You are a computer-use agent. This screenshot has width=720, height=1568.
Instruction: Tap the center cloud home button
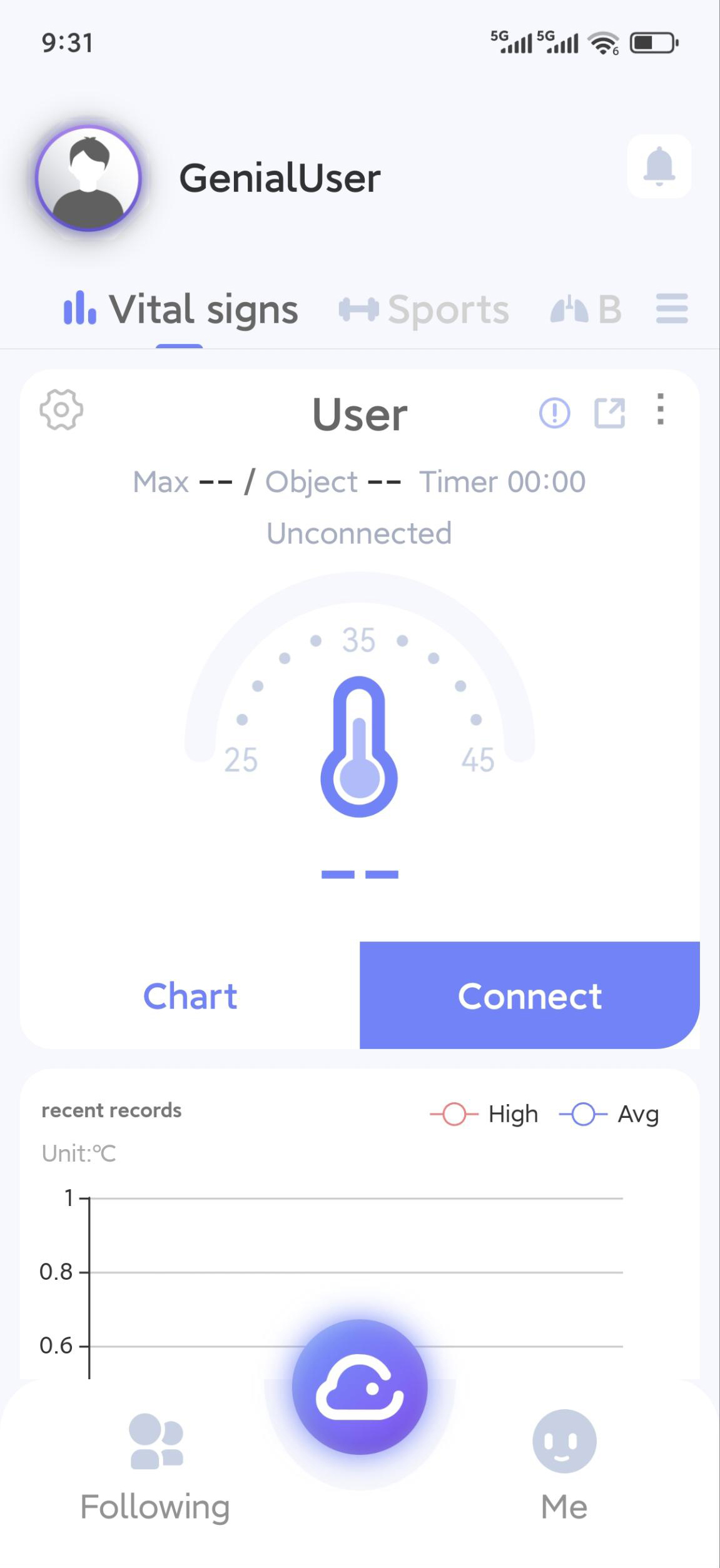pyautogui.click(x=360, y=1387)
